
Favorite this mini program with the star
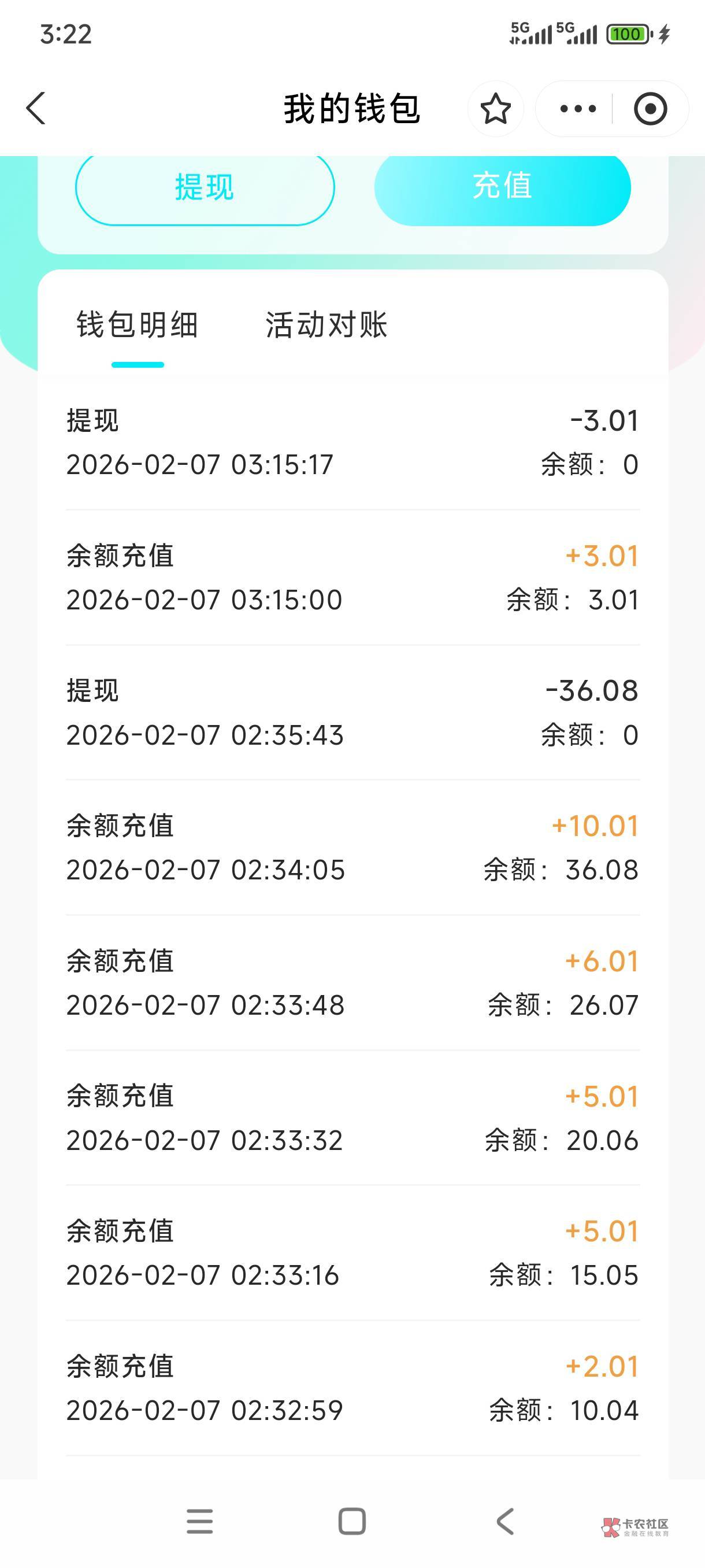tap(495, 109)
